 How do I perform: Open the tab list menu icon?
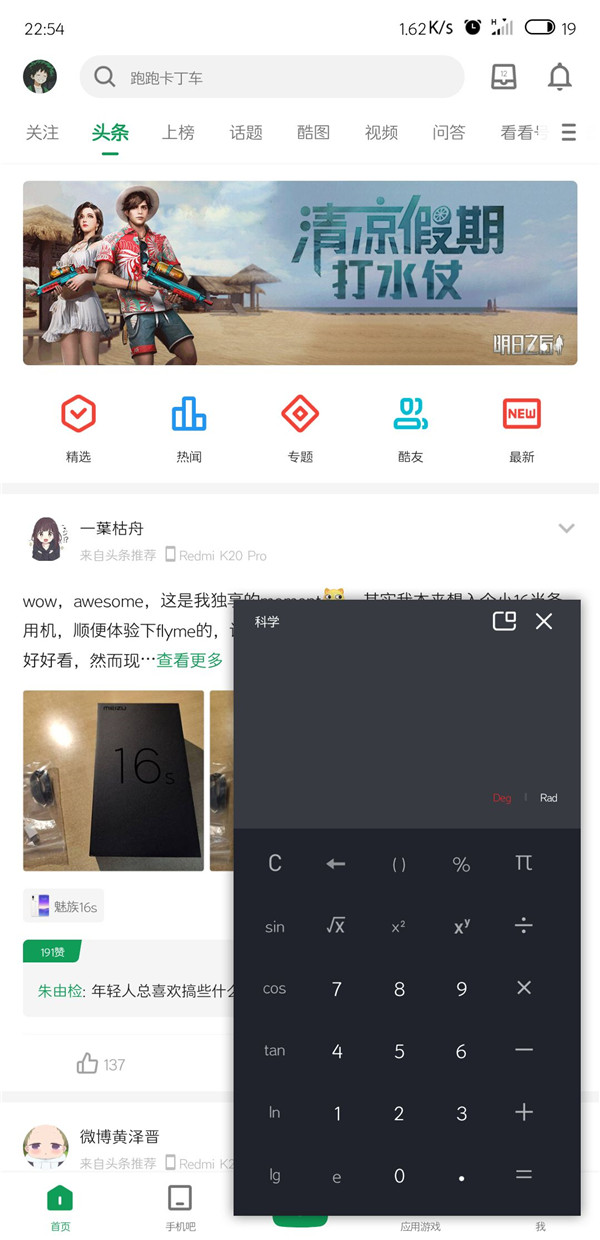[569, 132]
